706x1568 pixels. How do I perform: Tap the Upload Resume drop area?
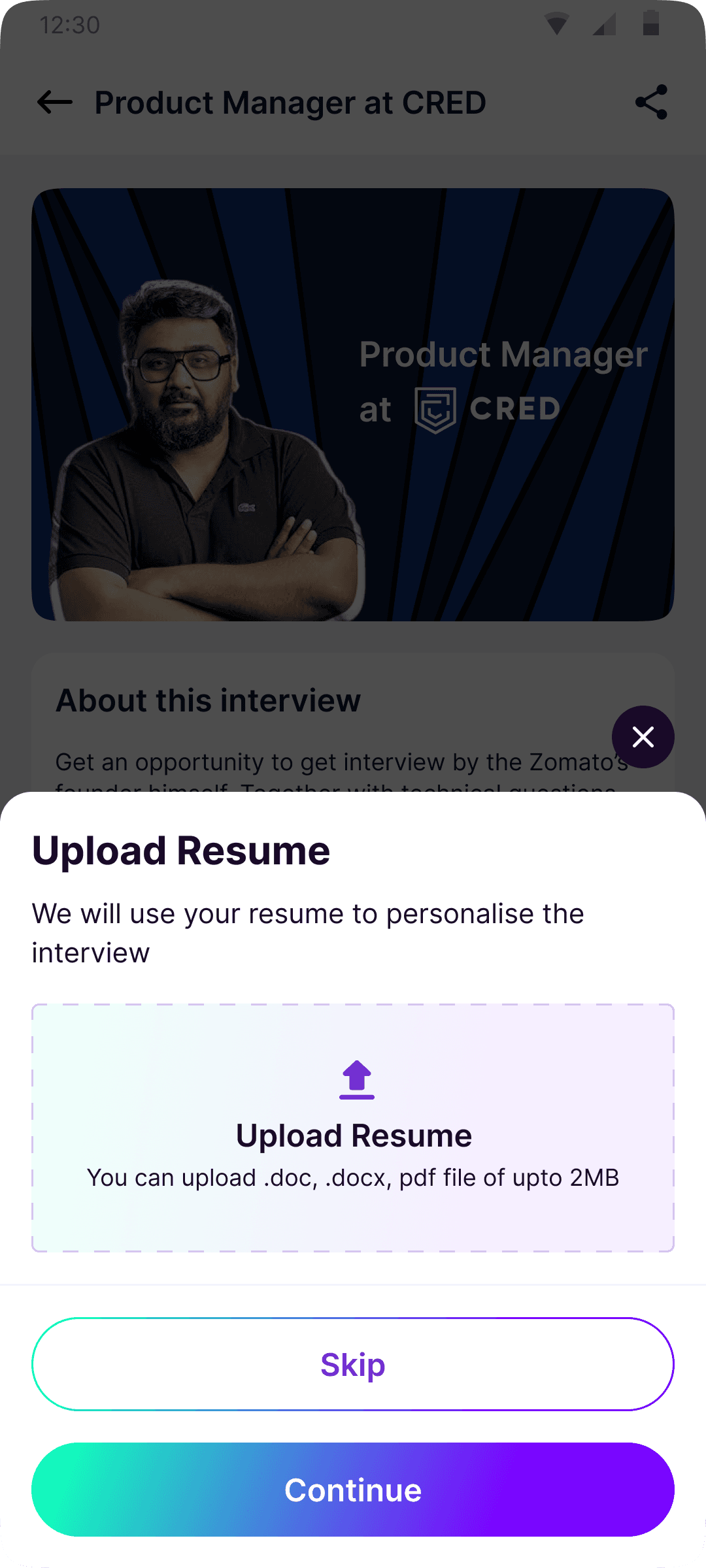pyautogui.click(x=353, y=1128)
